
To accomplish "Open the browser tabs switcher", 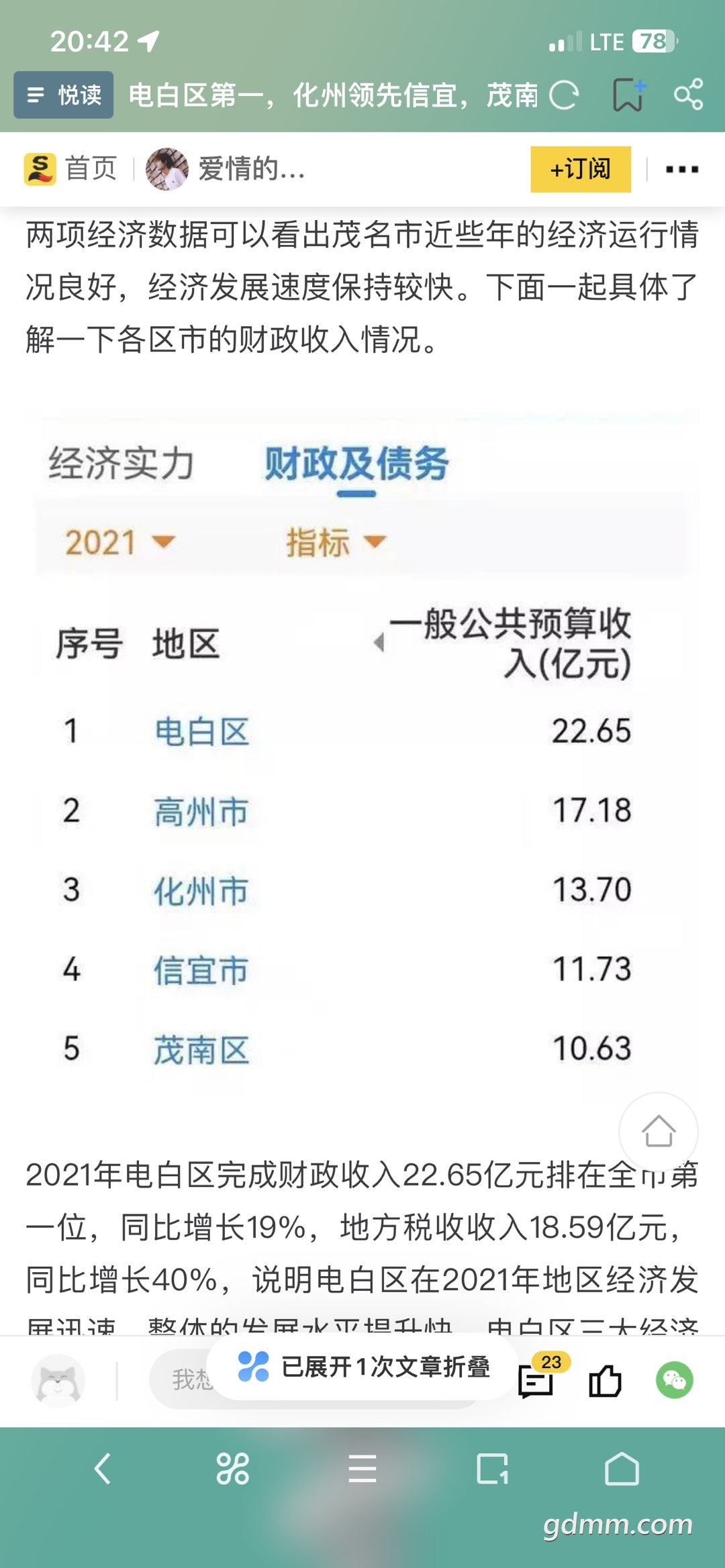I will (492, 1469).
